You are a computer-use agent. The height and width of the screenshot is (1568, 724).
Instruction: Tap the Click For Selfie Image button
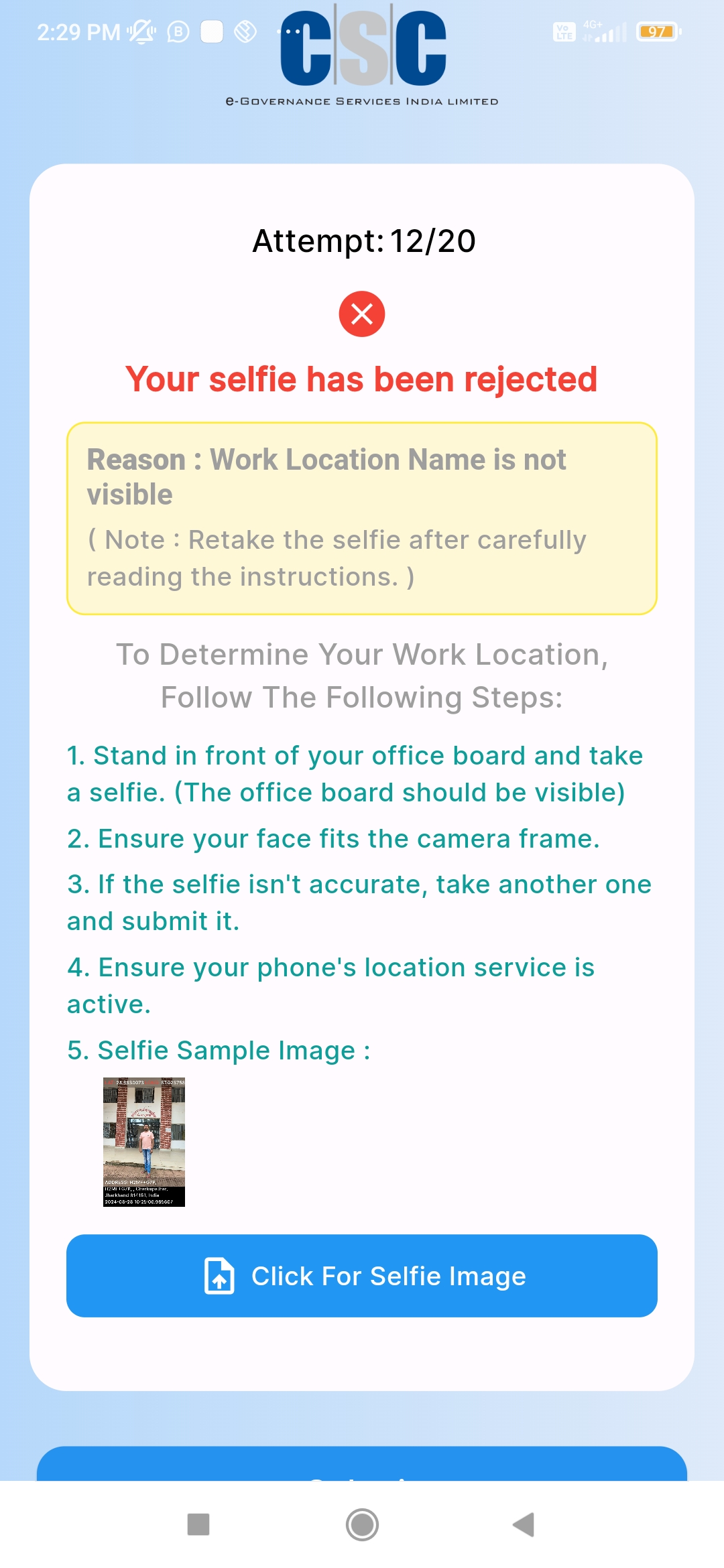(362, 1276)
